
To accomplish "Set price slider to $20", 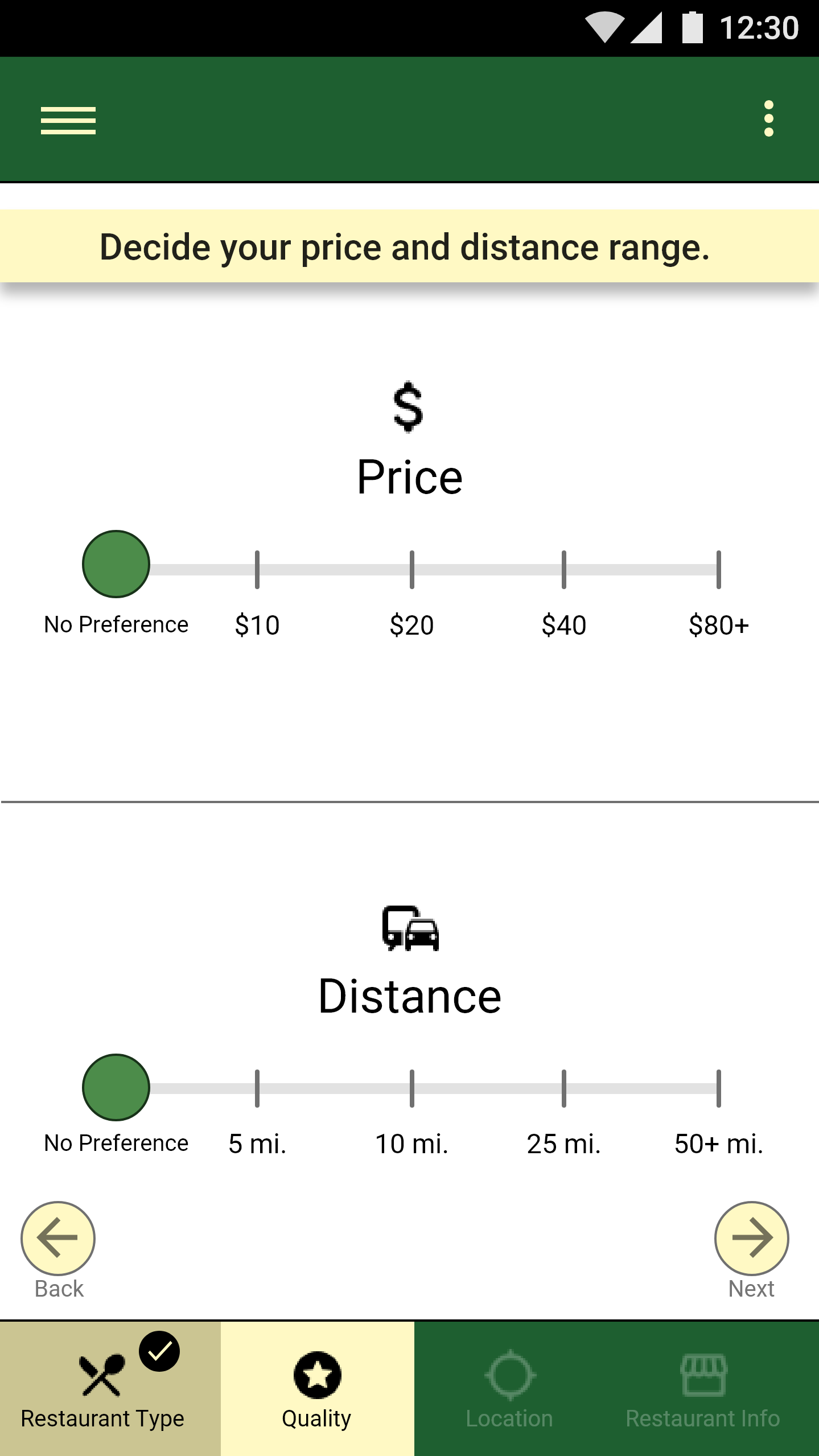I will [412, 569].
